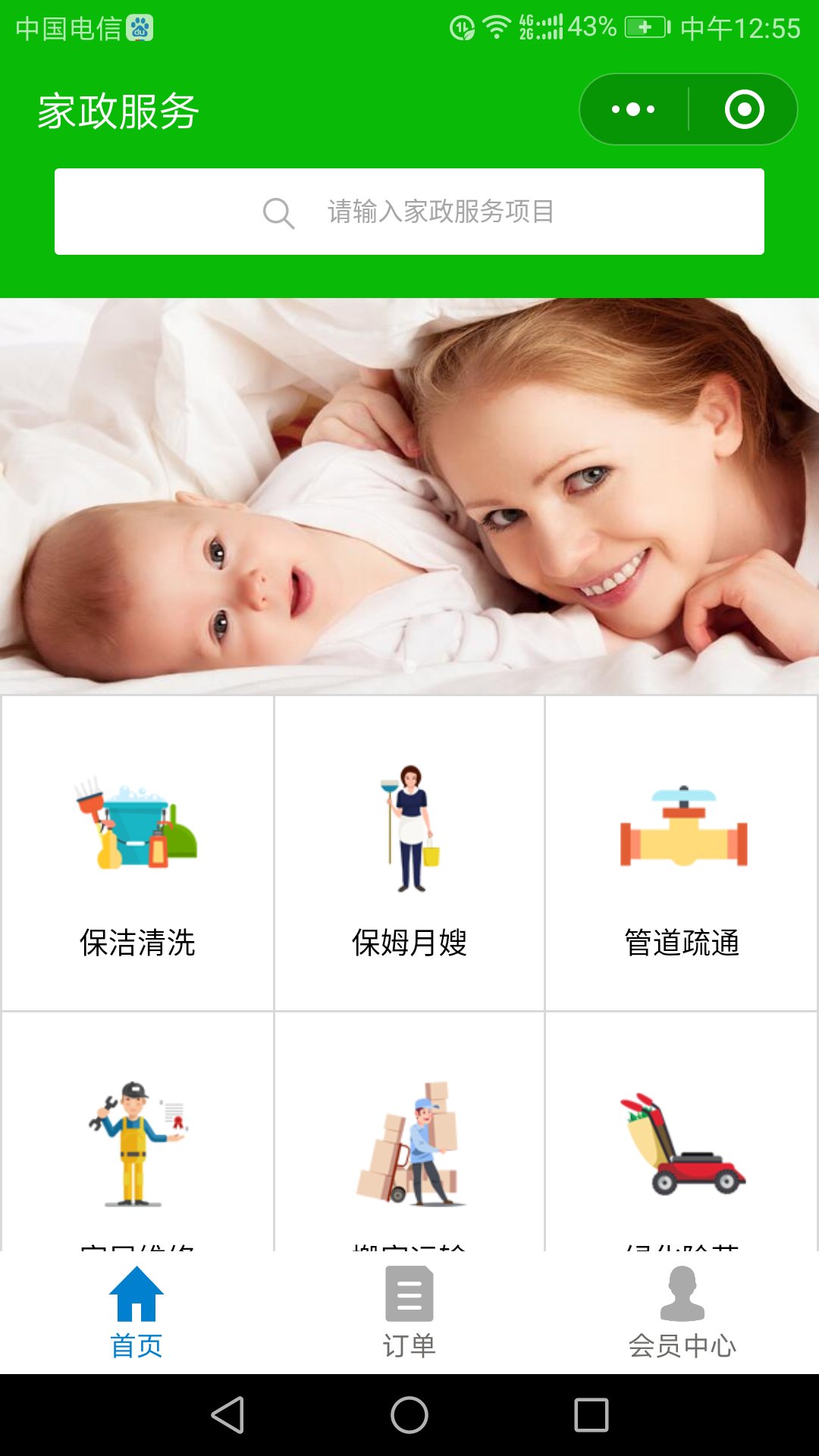Image resolution: width=819 pixels, height=1456 pixels.
Task: Go back with the system back button
Action: coord(227,1415)
